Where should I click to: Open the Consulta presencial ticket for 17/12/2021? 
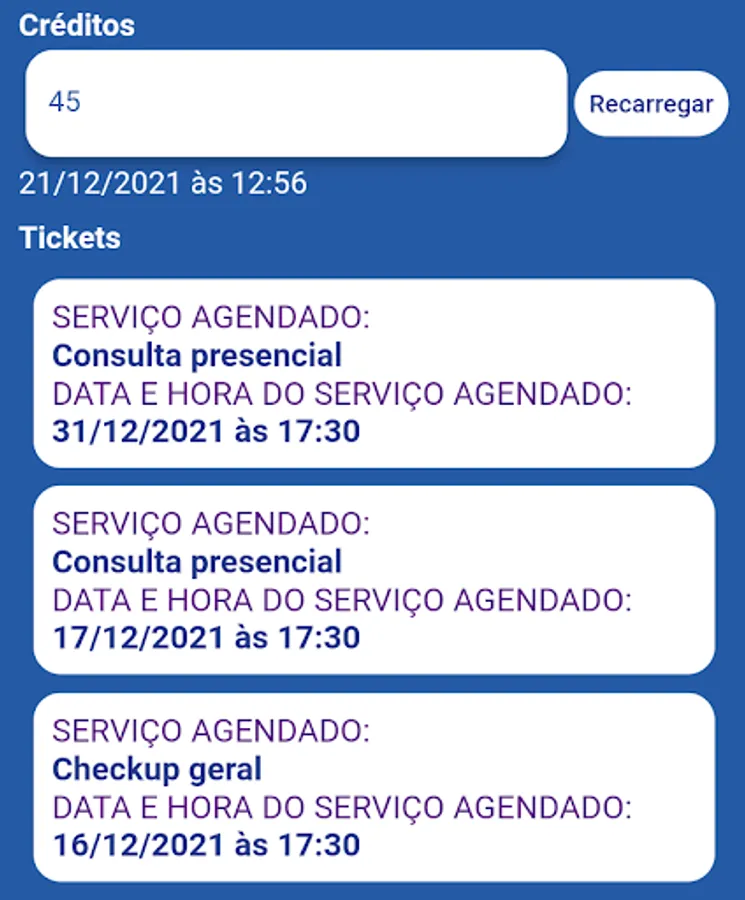[x=374, y=580]
